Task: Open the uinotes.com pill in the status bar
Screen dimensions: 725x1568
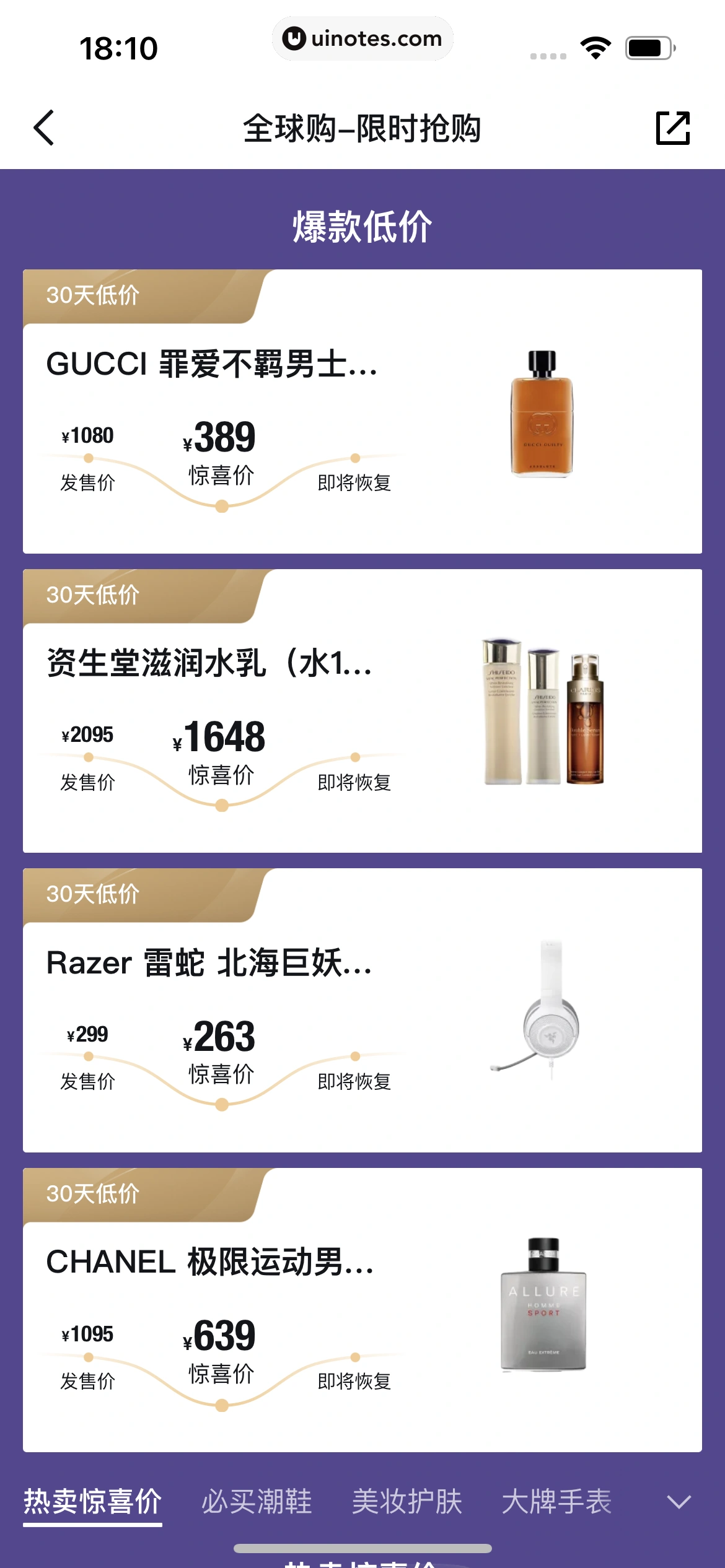Action: click(362, 38)
